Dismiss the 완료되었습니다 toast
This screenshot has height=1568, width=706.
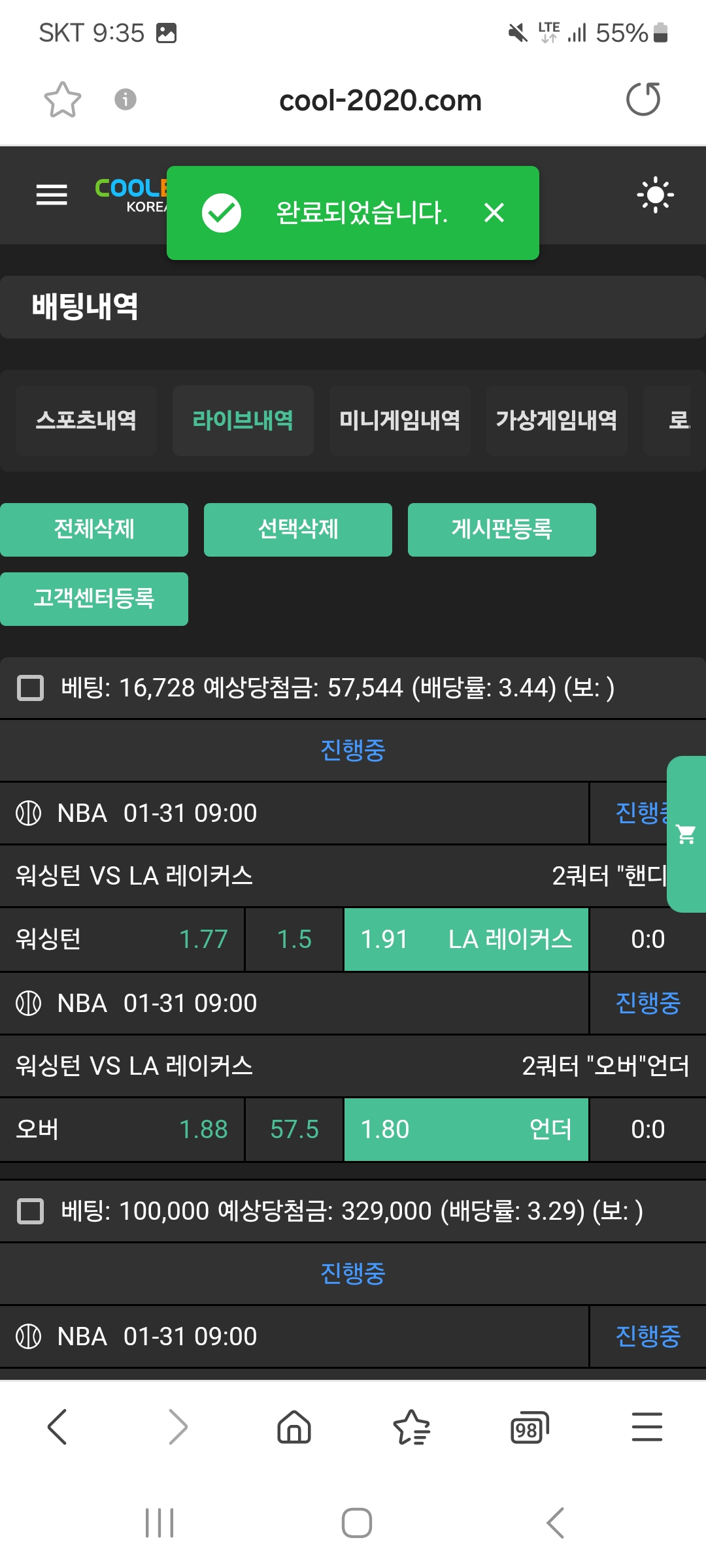tap(494, 212)
